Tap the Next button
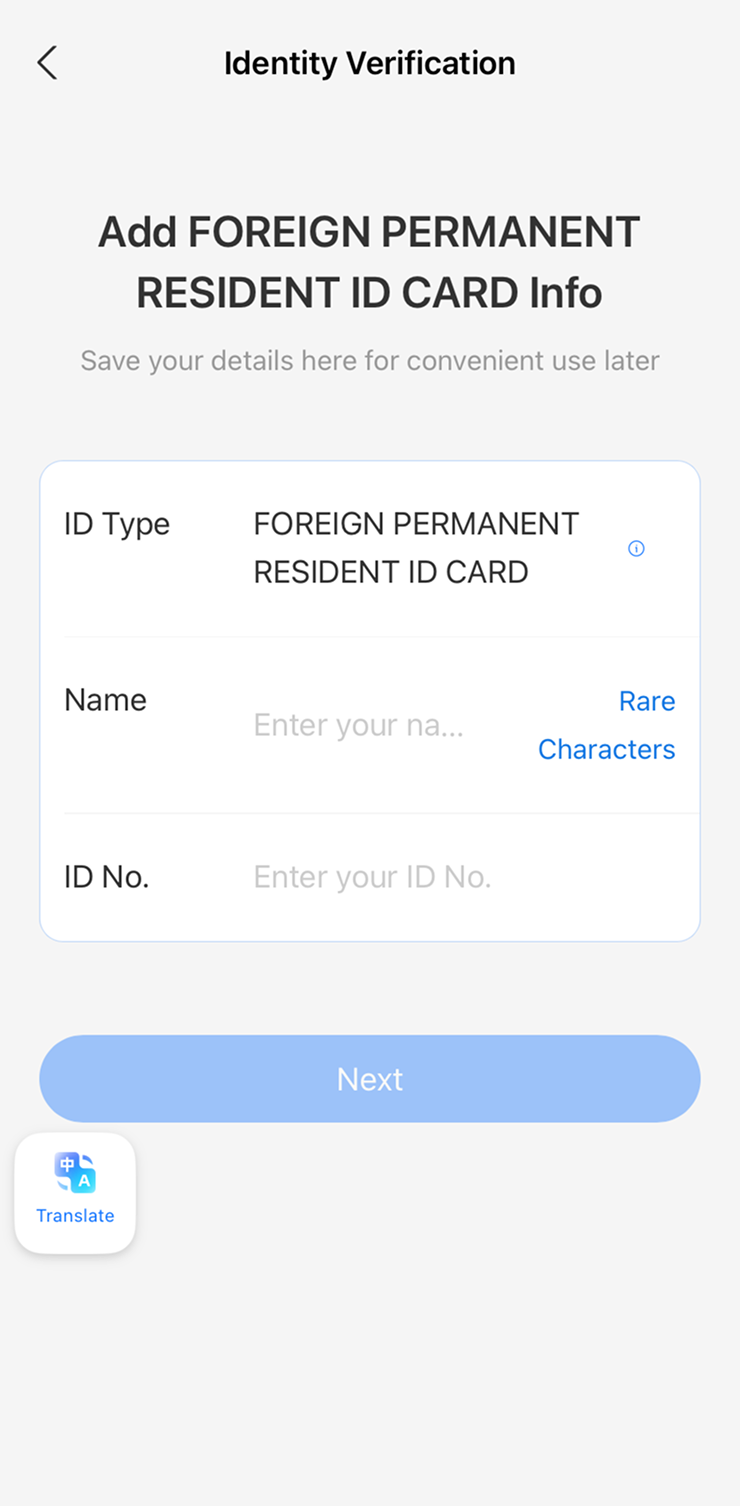Viewport: 740px width, 1506px height. (370, 1079)
